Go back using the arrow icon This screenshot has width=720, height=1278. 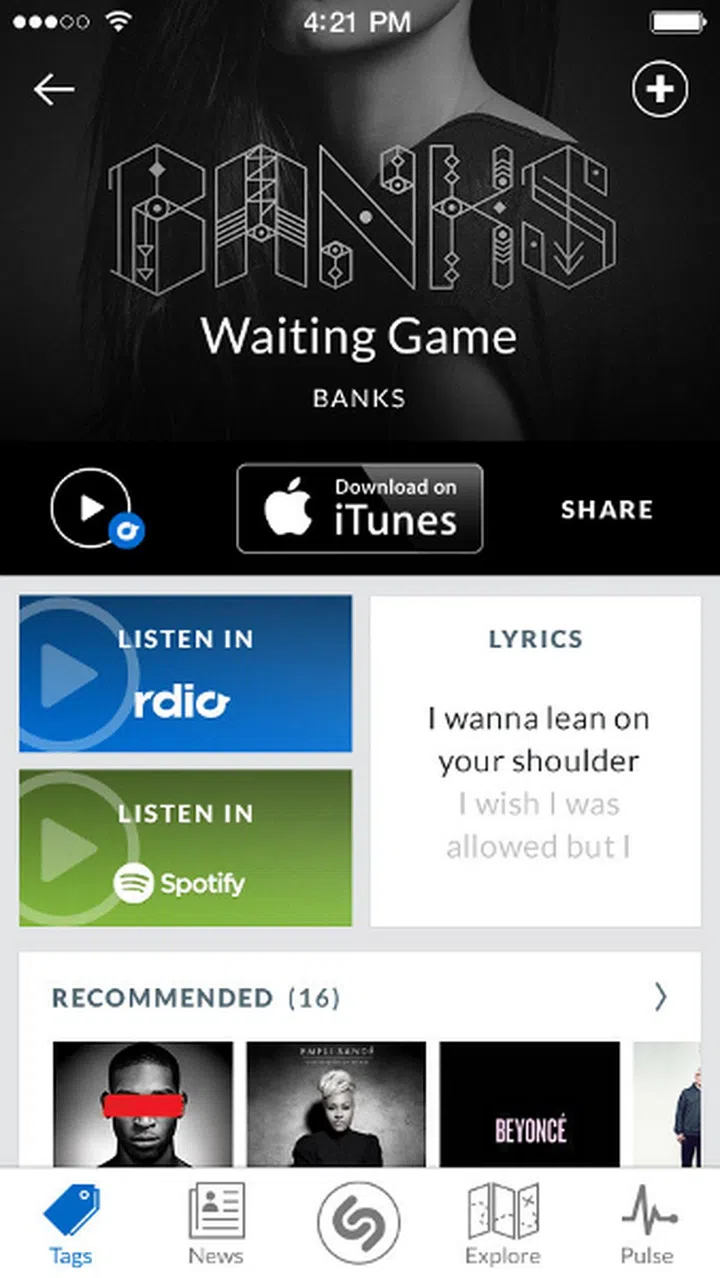click(54, 90)
